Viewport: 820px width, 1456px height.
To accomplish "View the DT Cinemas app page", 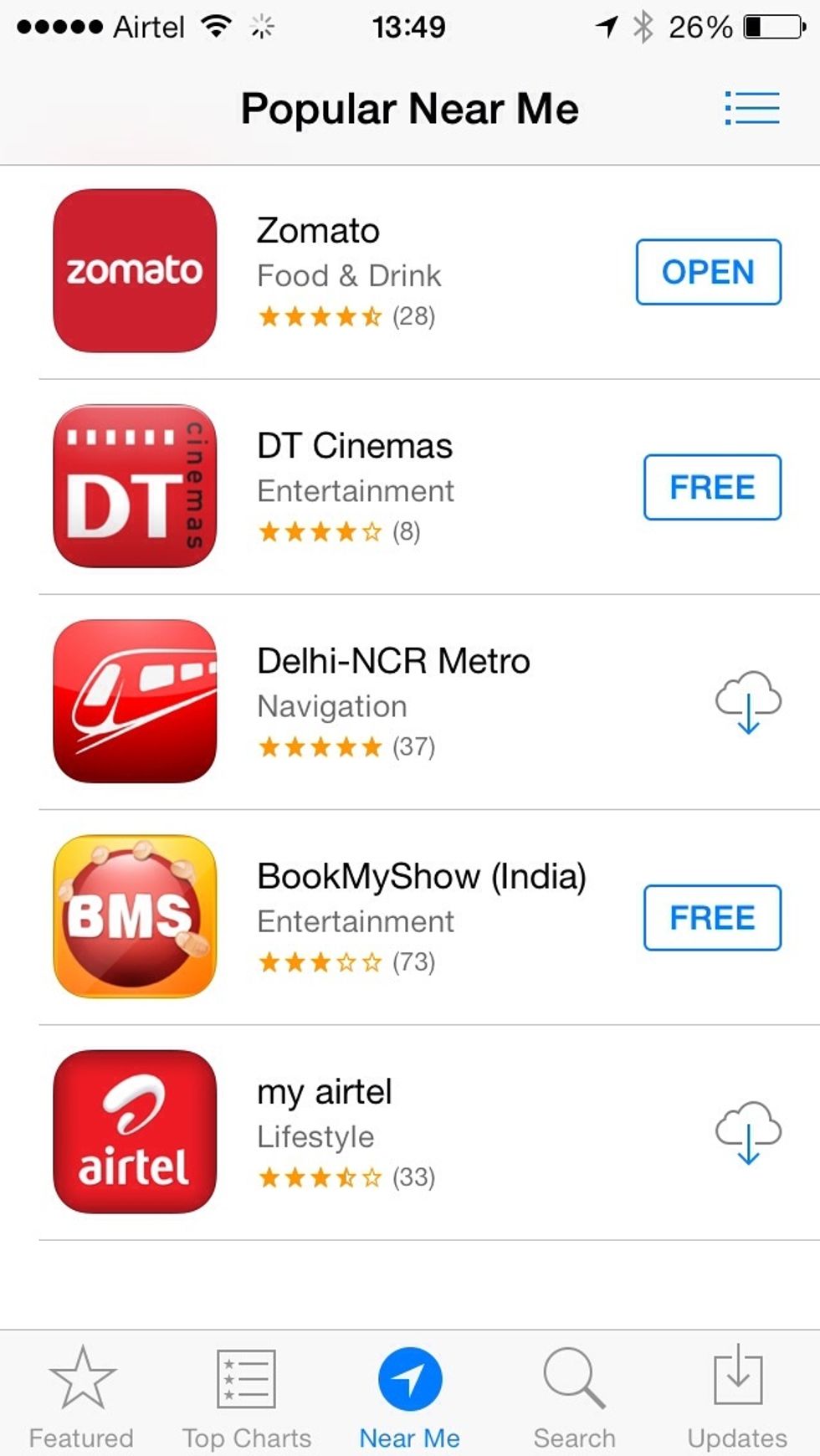I will tap(354, 446).
